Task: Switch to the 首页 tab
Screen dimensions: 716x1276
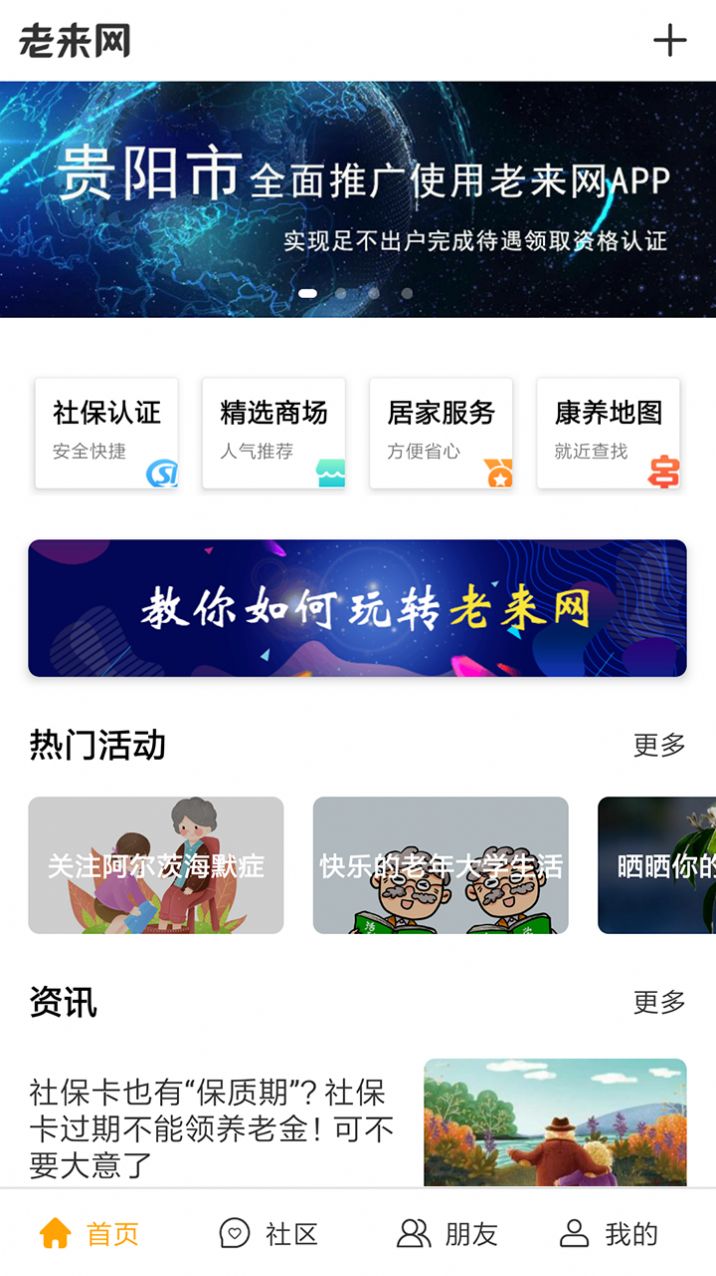Action: [89, 1234]
